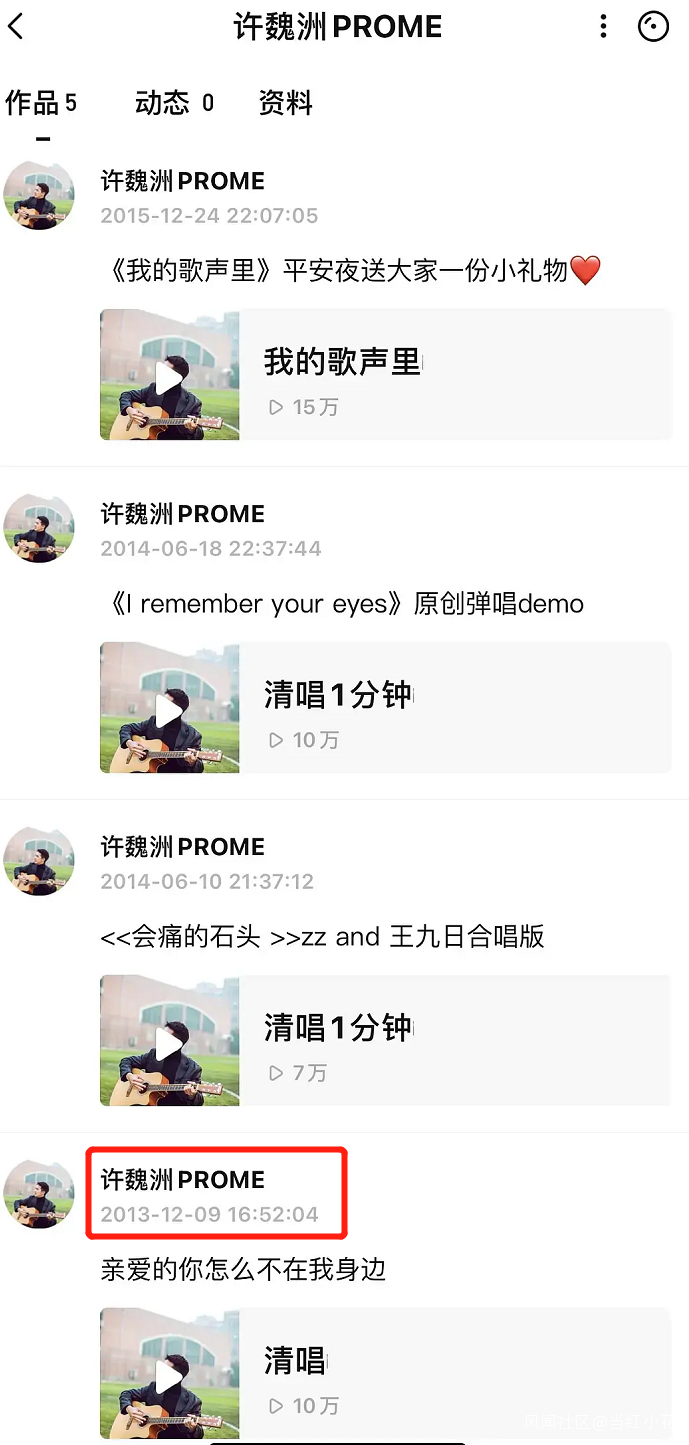
Task: Open the three-dot overflow menu
Action: pyautogui.click(x=603, y=27)
